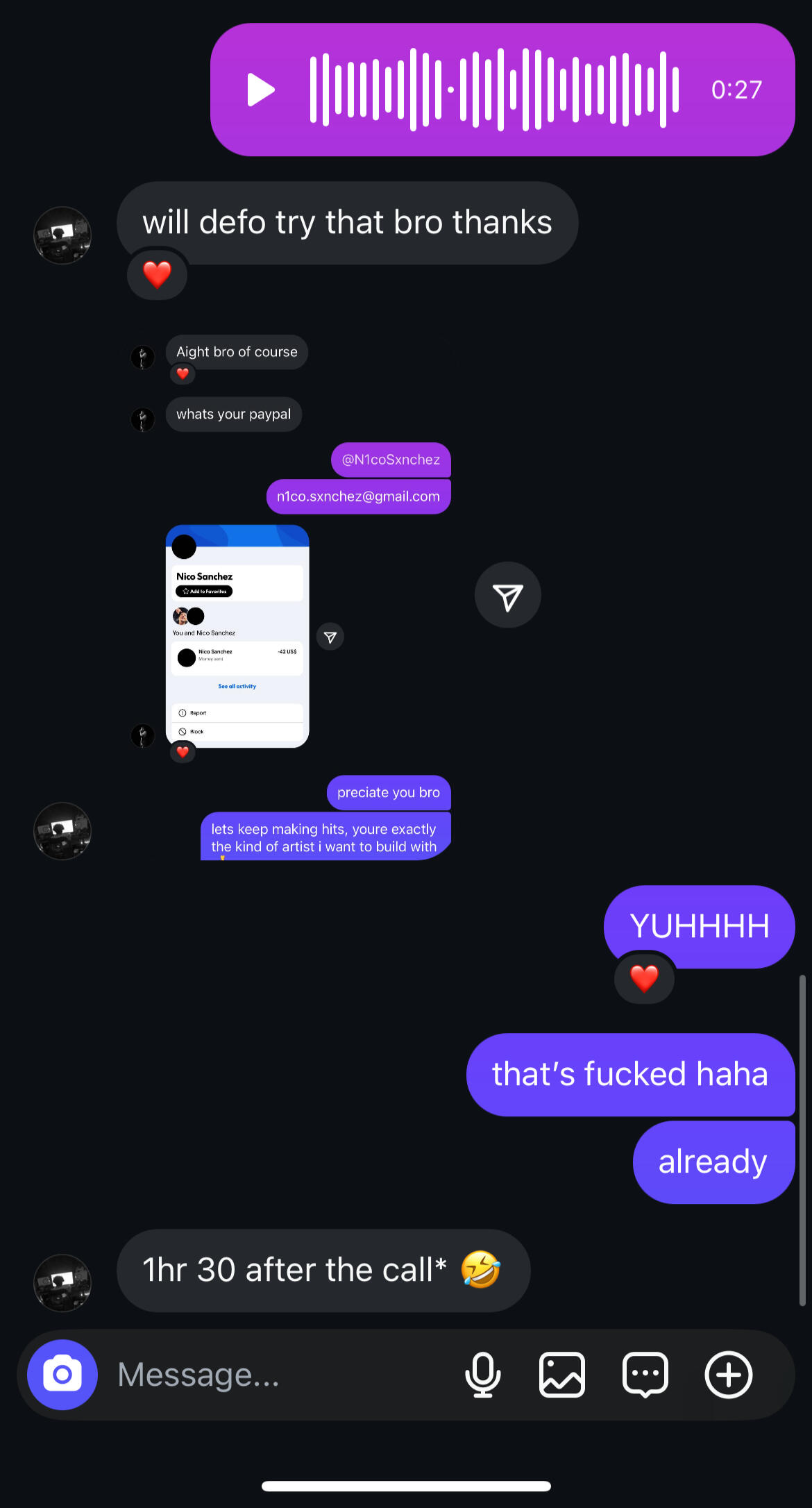Open the camera from the message bar

click(x=62, y=1374)
